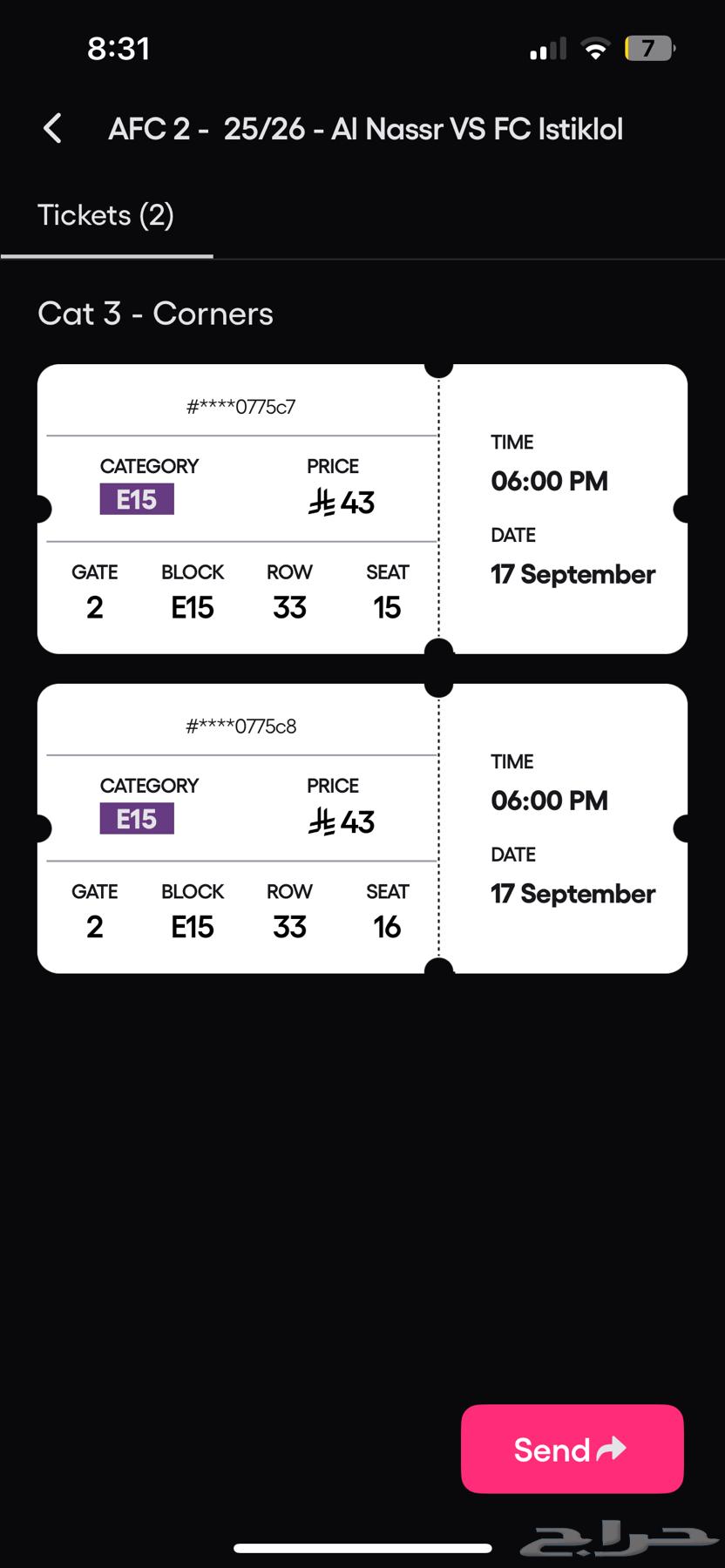Expand ticket #****0775c8 details
The image size is (725, 1568).
click(240, 725)
